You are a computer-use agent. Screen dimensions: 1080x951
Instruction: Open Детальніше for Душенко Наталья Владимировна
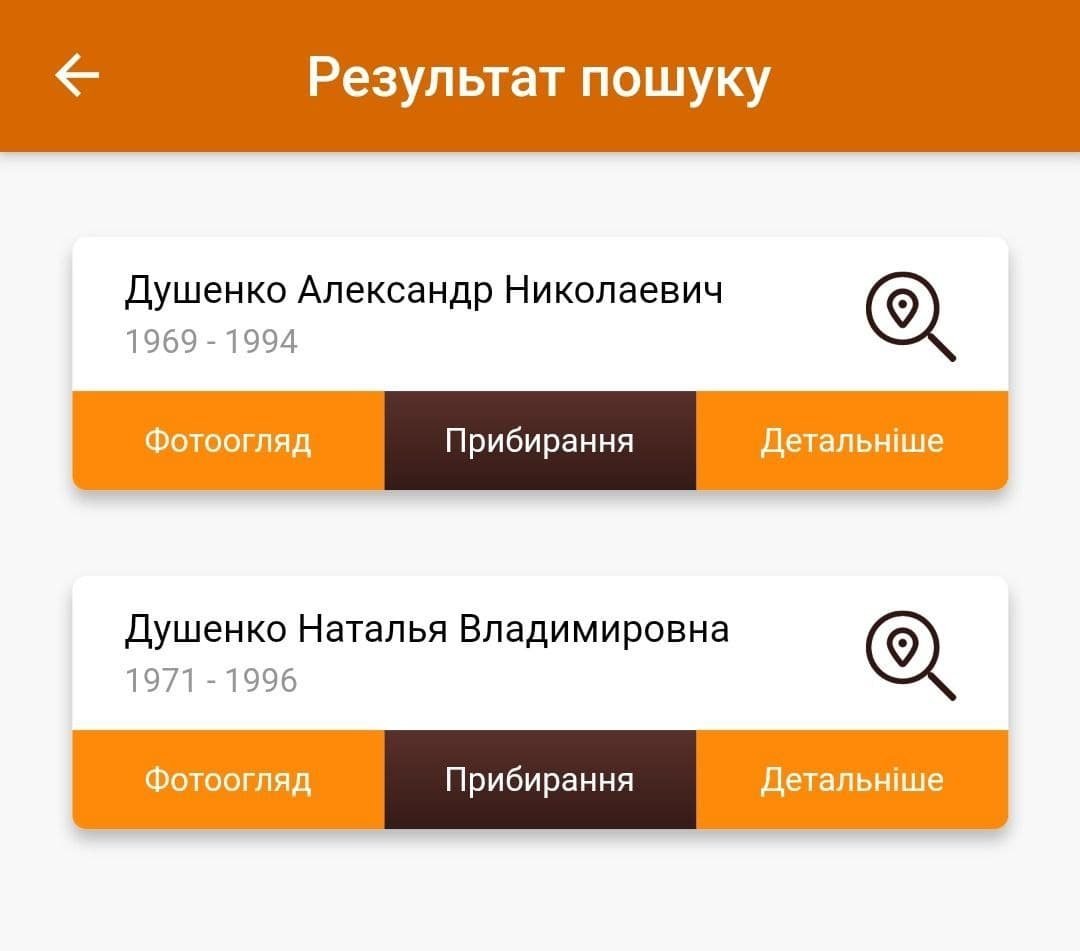coord(852,780)
